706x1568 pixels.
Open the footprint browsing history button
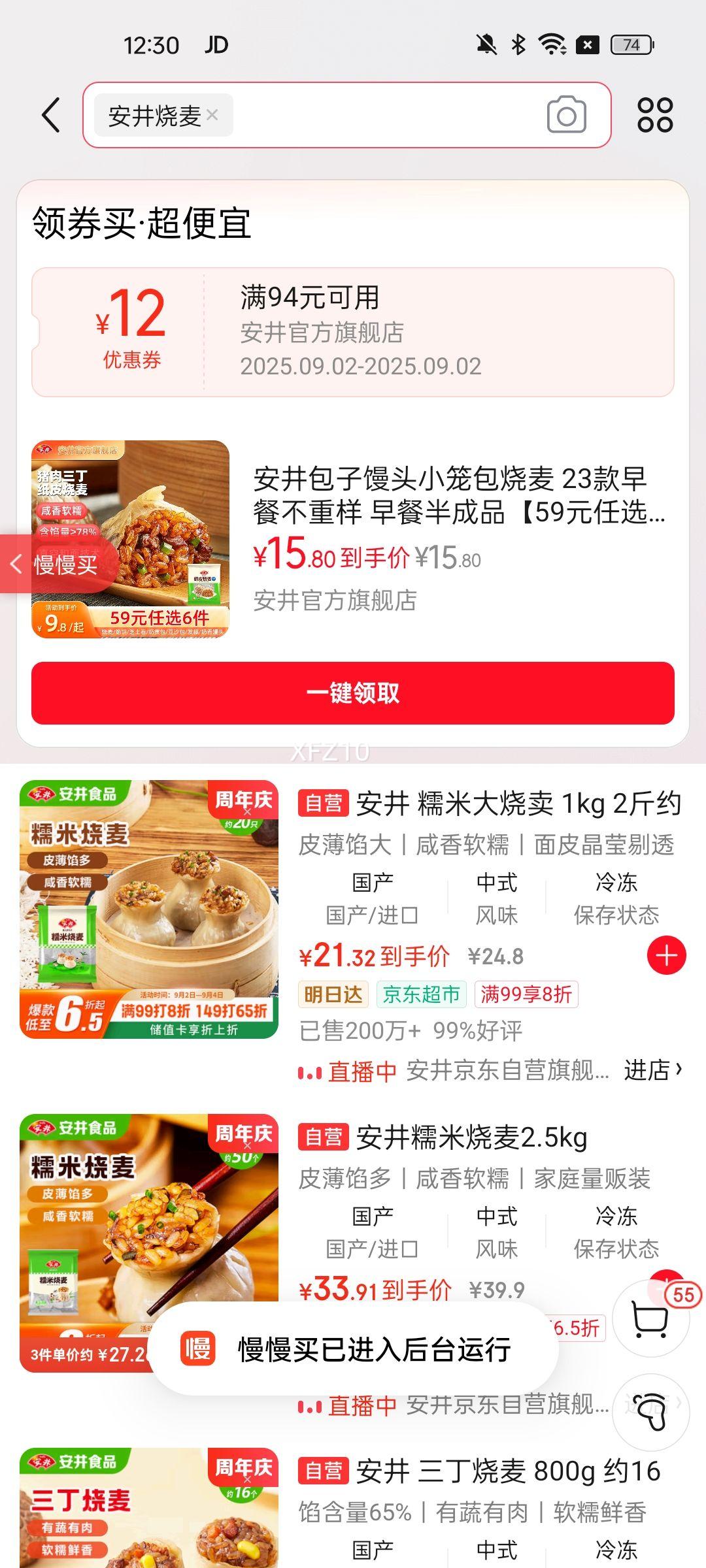(x=651, y=1412)
